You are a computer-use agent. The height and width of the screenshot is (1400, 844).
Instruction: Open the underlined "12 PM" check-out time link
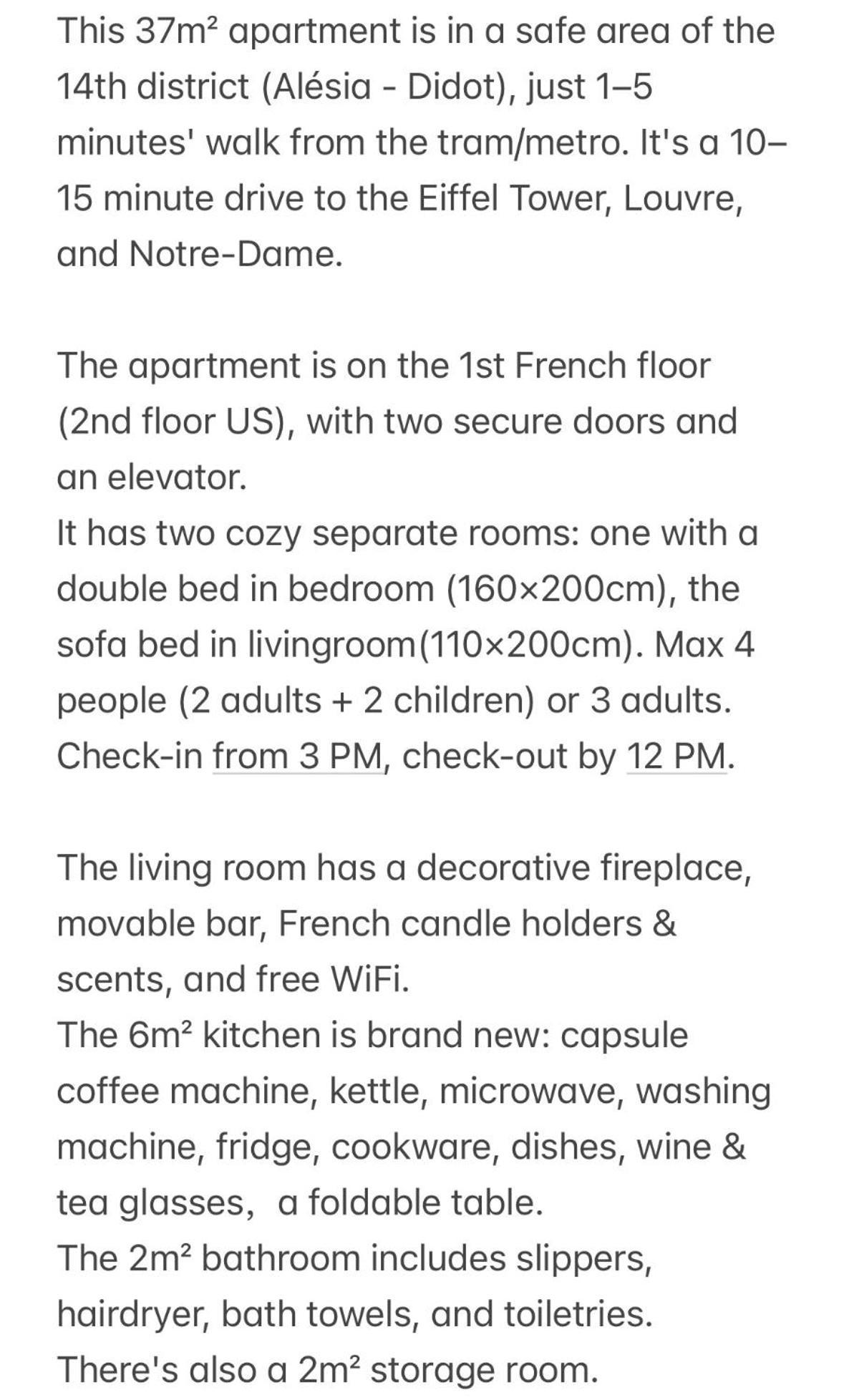[x=676, y=757]
